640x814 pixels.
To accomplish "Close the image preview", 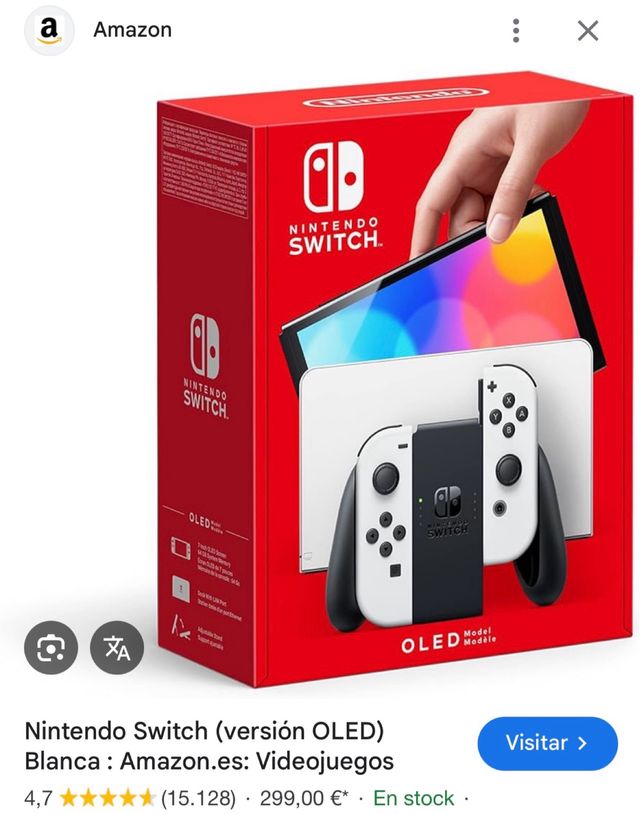I will (x=588, y=30).
